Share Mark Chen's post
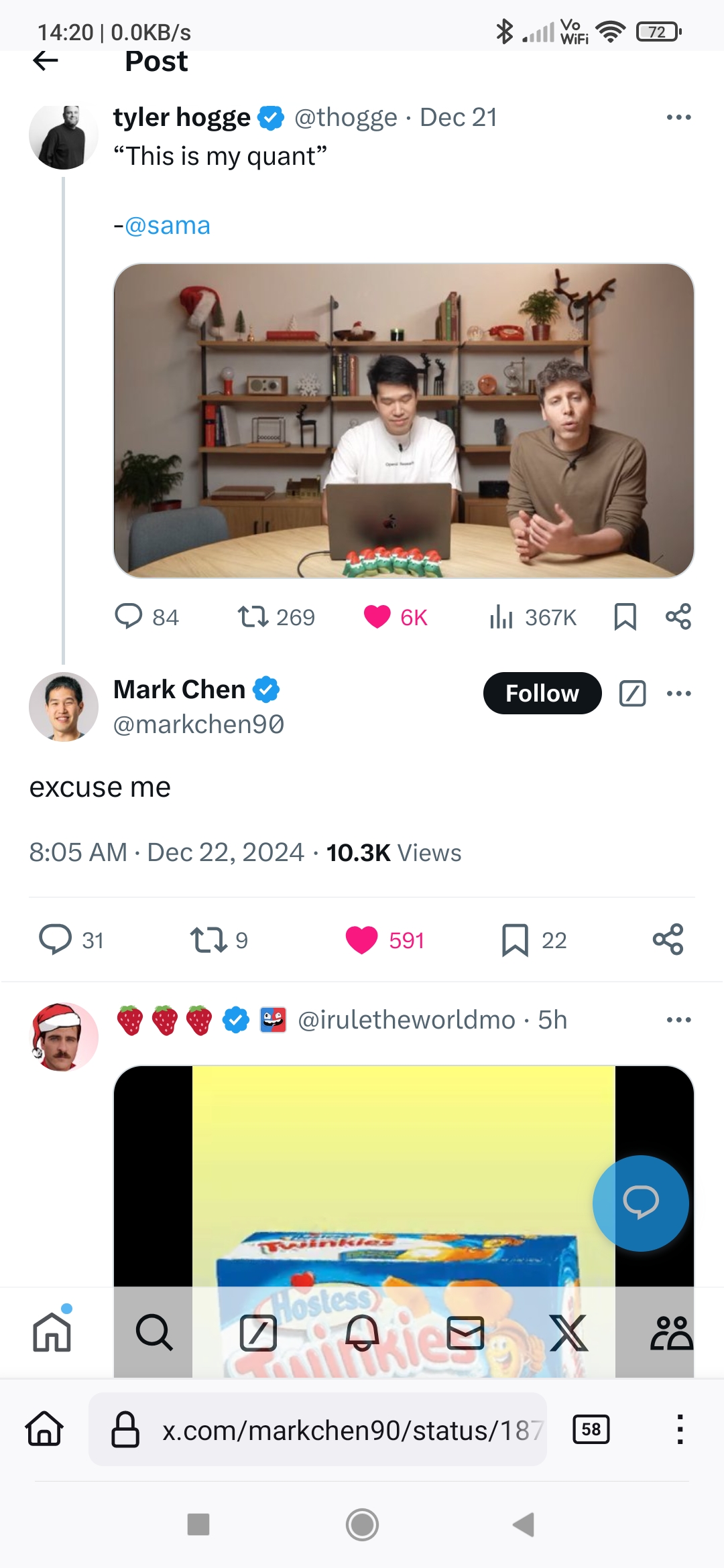Image resolution: width=724 pixels, height=1568 pixels. [668, 939]
